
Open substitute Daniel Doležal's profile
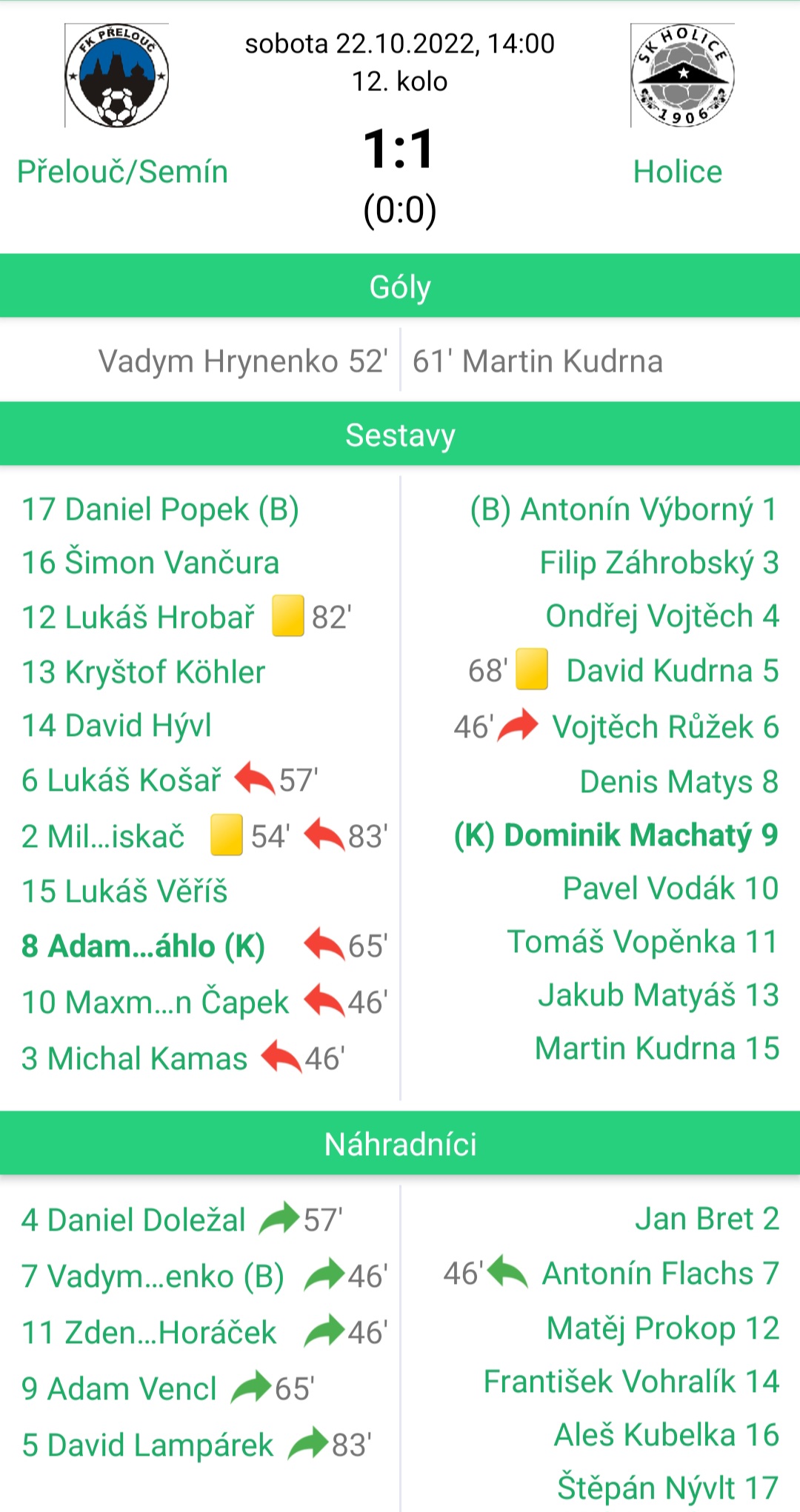pos(133,1220)
